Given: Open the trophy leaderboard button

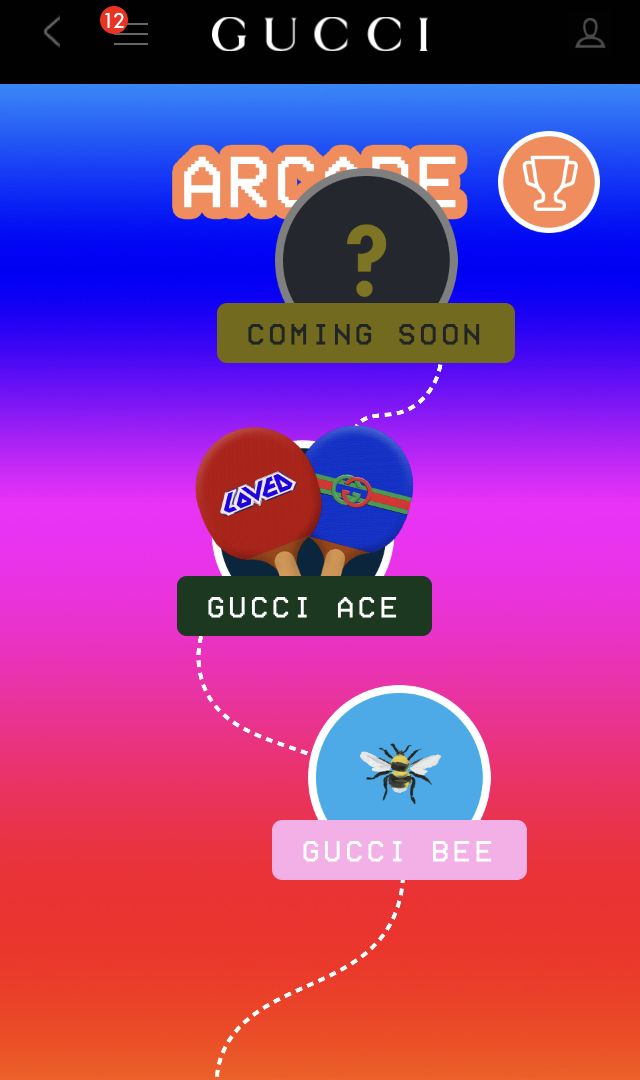Looking at the screenshot, I should (549, 182).
